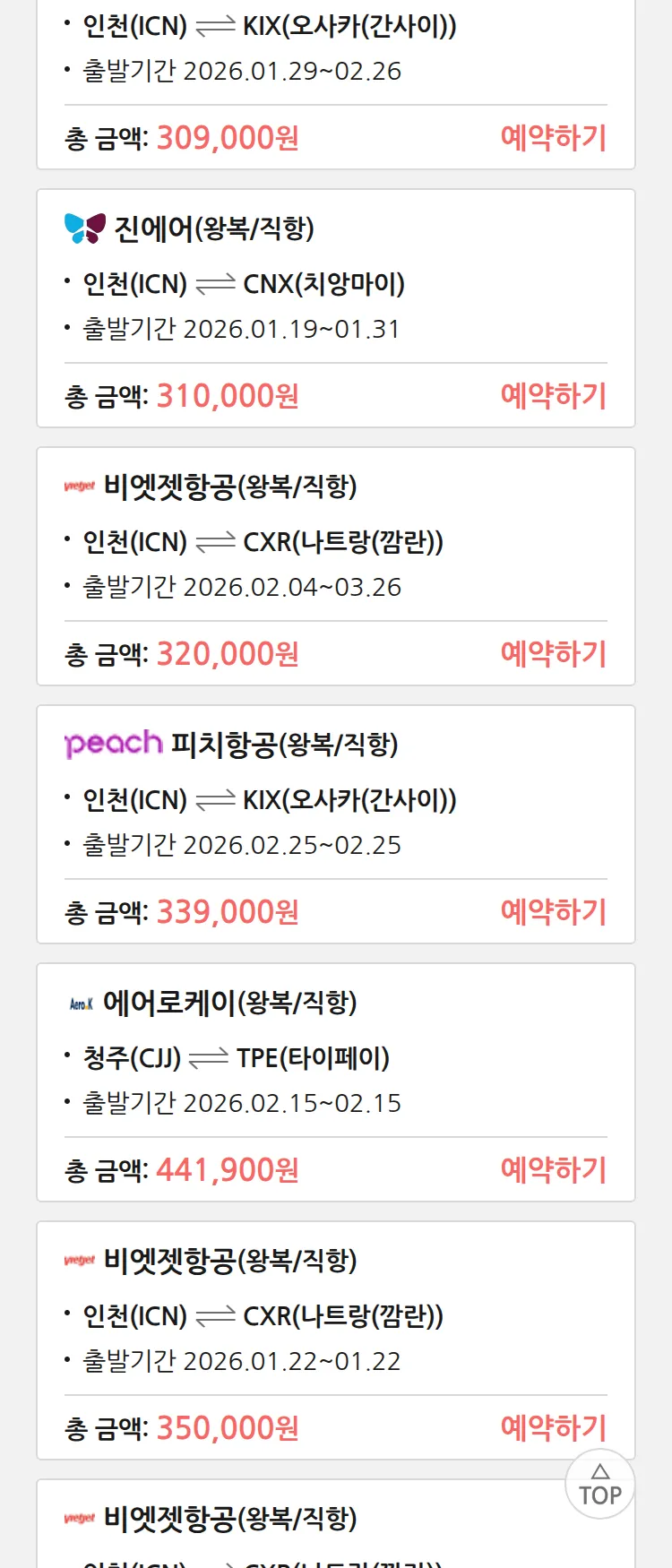Book the 피치항공 Osaka round trip
This screenshot has height=1568, width=672.
point(553,912)
